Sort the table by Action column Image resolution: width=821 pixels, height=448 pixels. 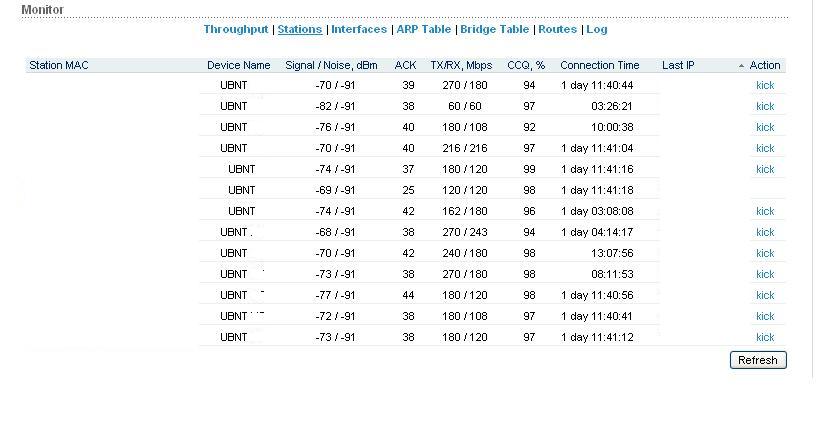(764, 65)
